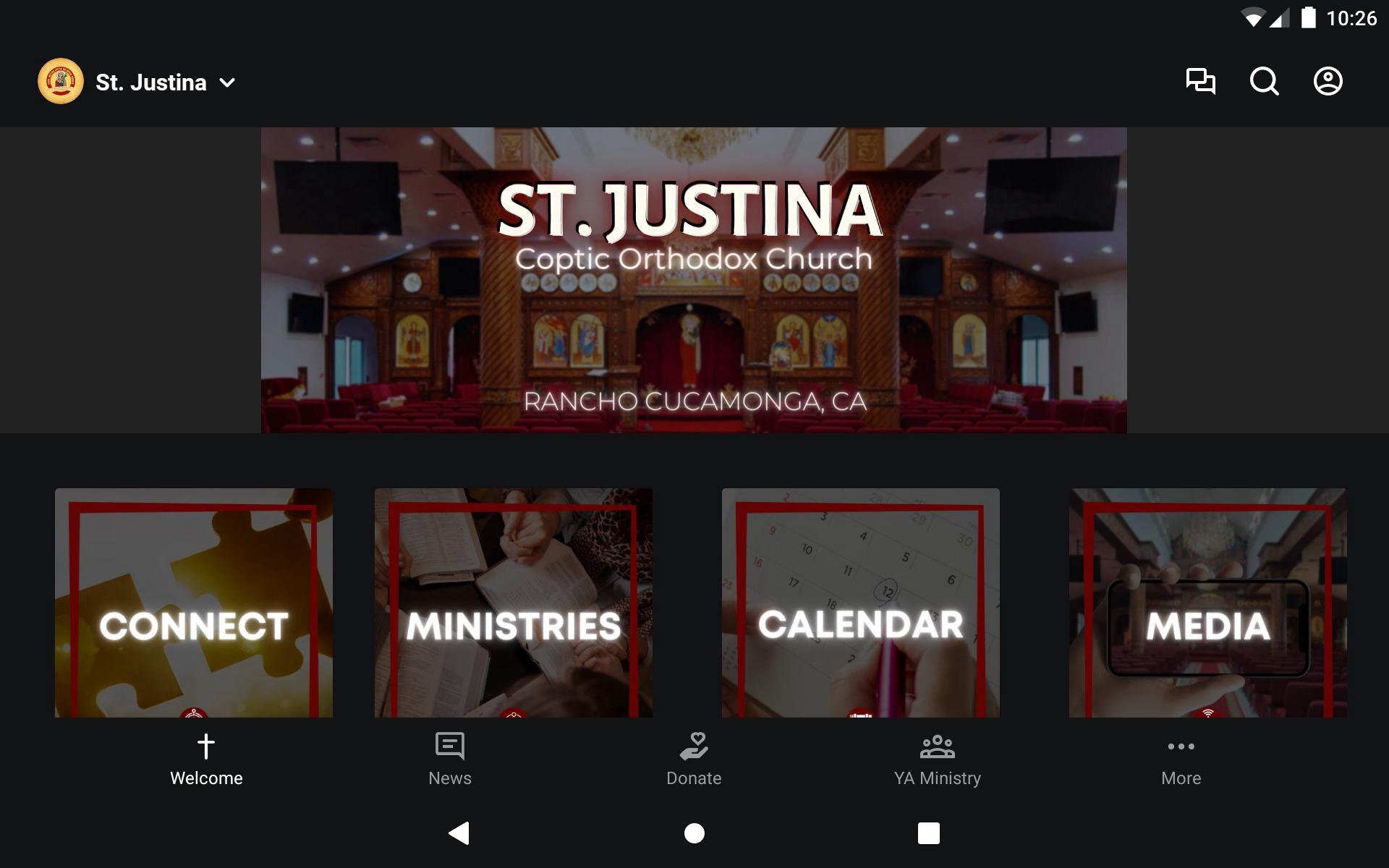1389x868 pixels.
Task: Select the Welcome tab
Action: (206, 759)
